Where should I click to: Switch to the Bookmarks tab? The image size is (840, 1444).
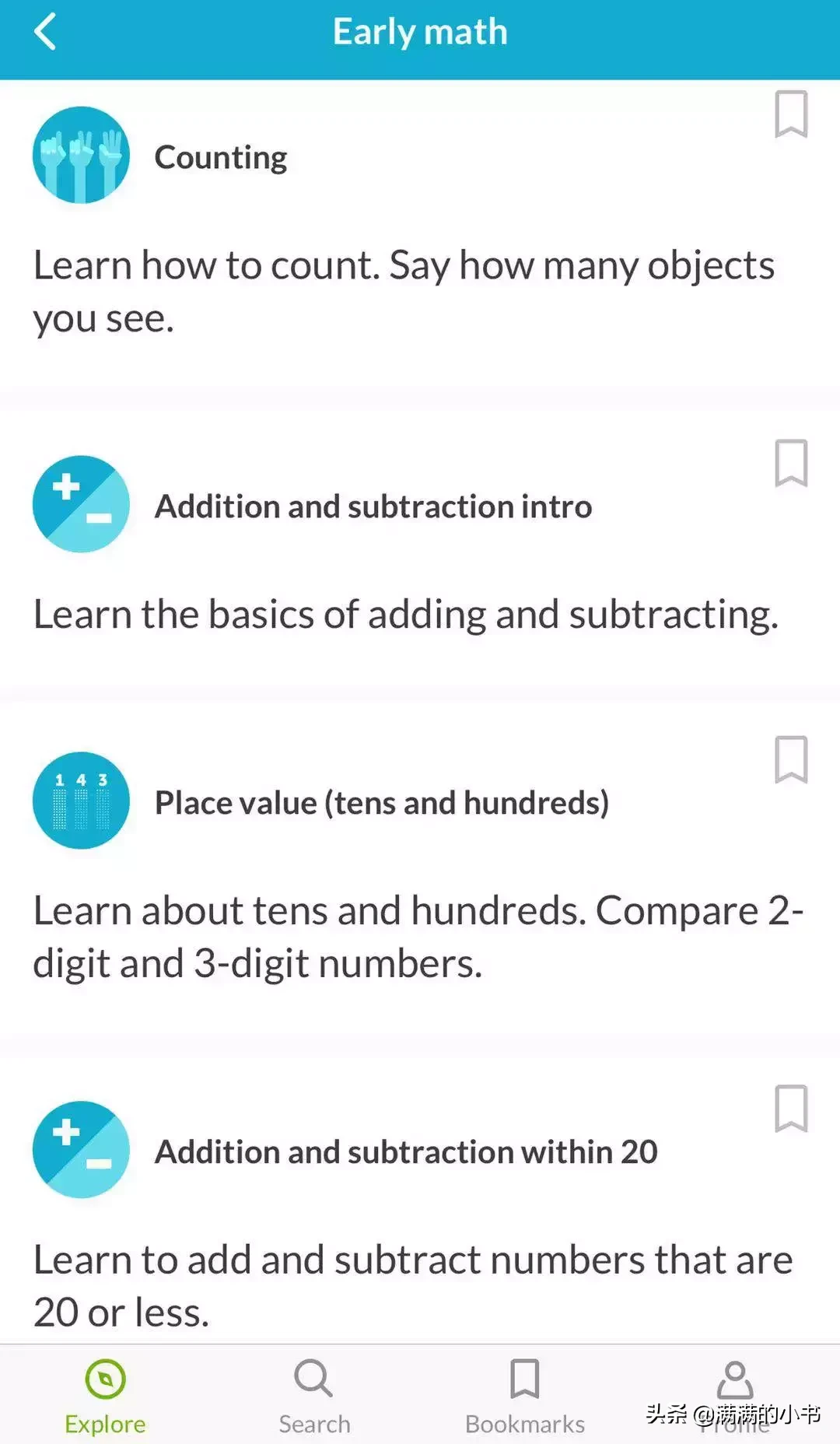pyautogui.click(x=525, y=1396)
